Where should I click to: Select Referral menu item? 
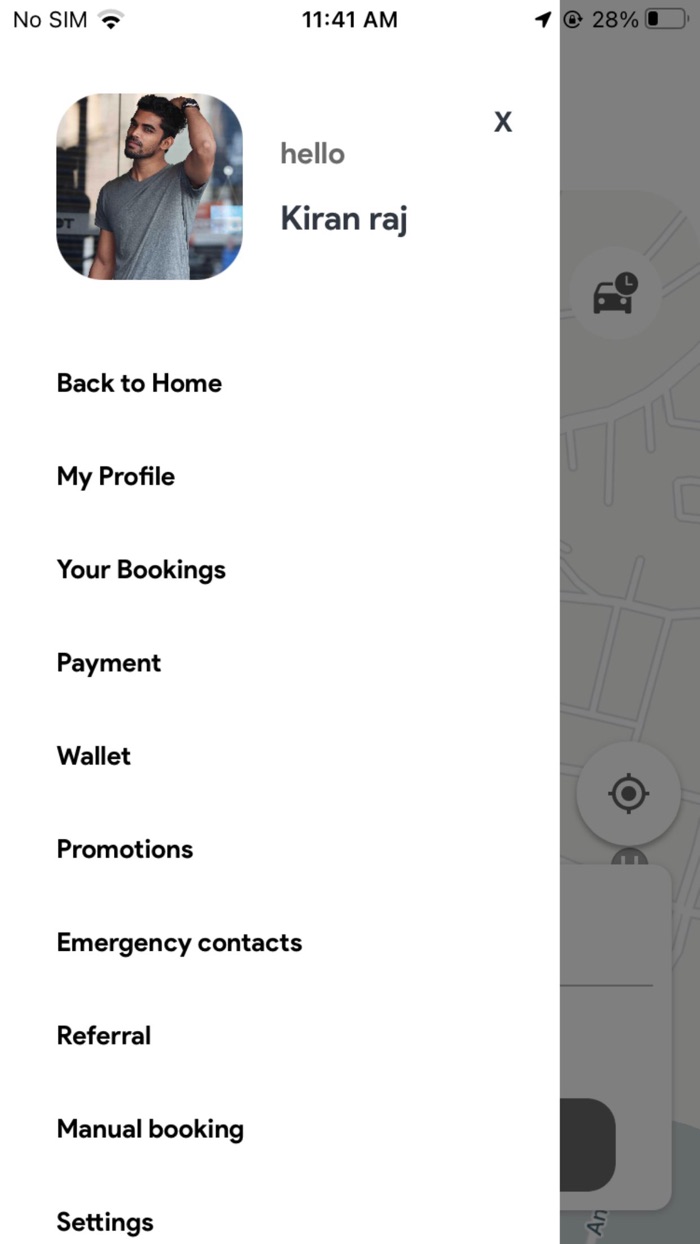click(x=104, y=1035)
